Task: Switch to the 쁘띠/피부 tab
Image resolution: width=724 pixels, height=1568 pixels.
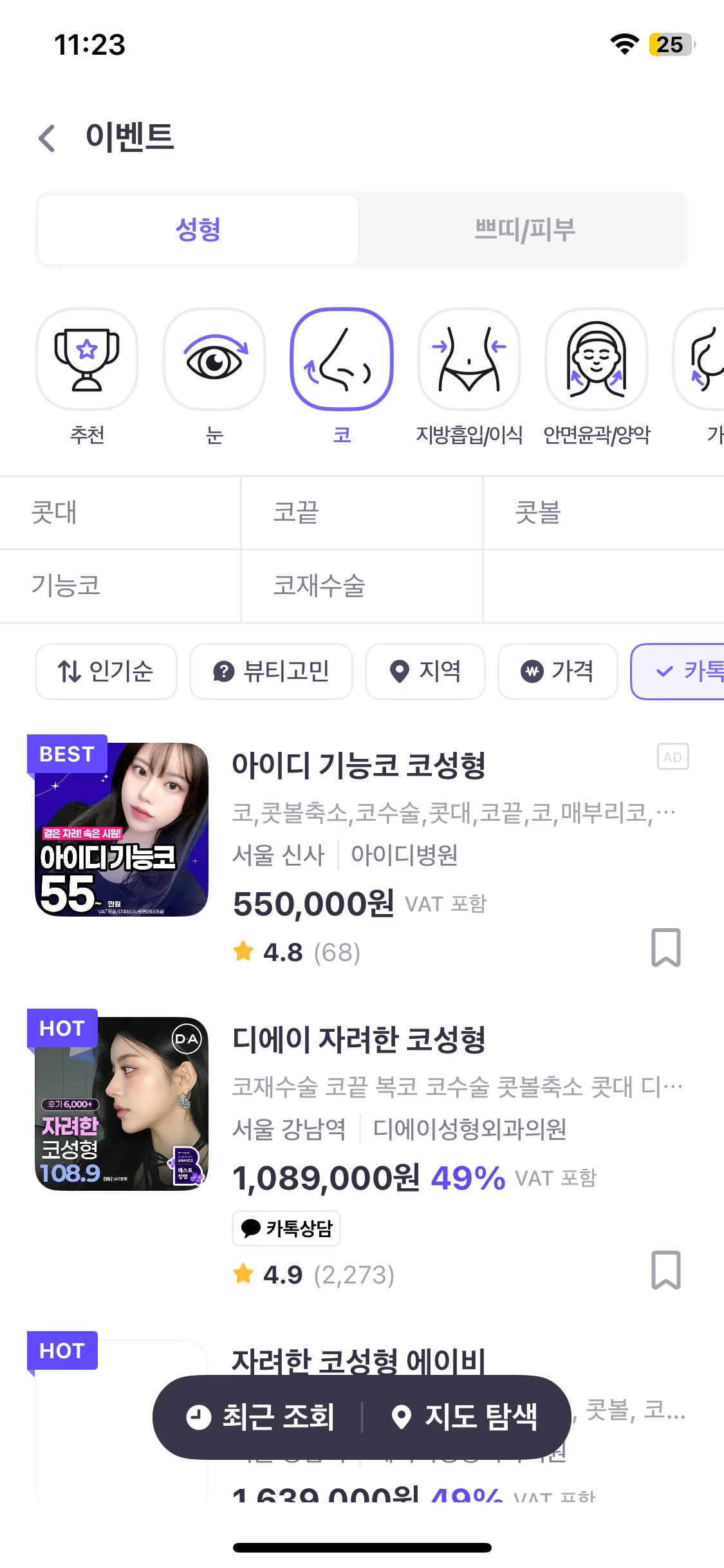Action: point(524,230)
